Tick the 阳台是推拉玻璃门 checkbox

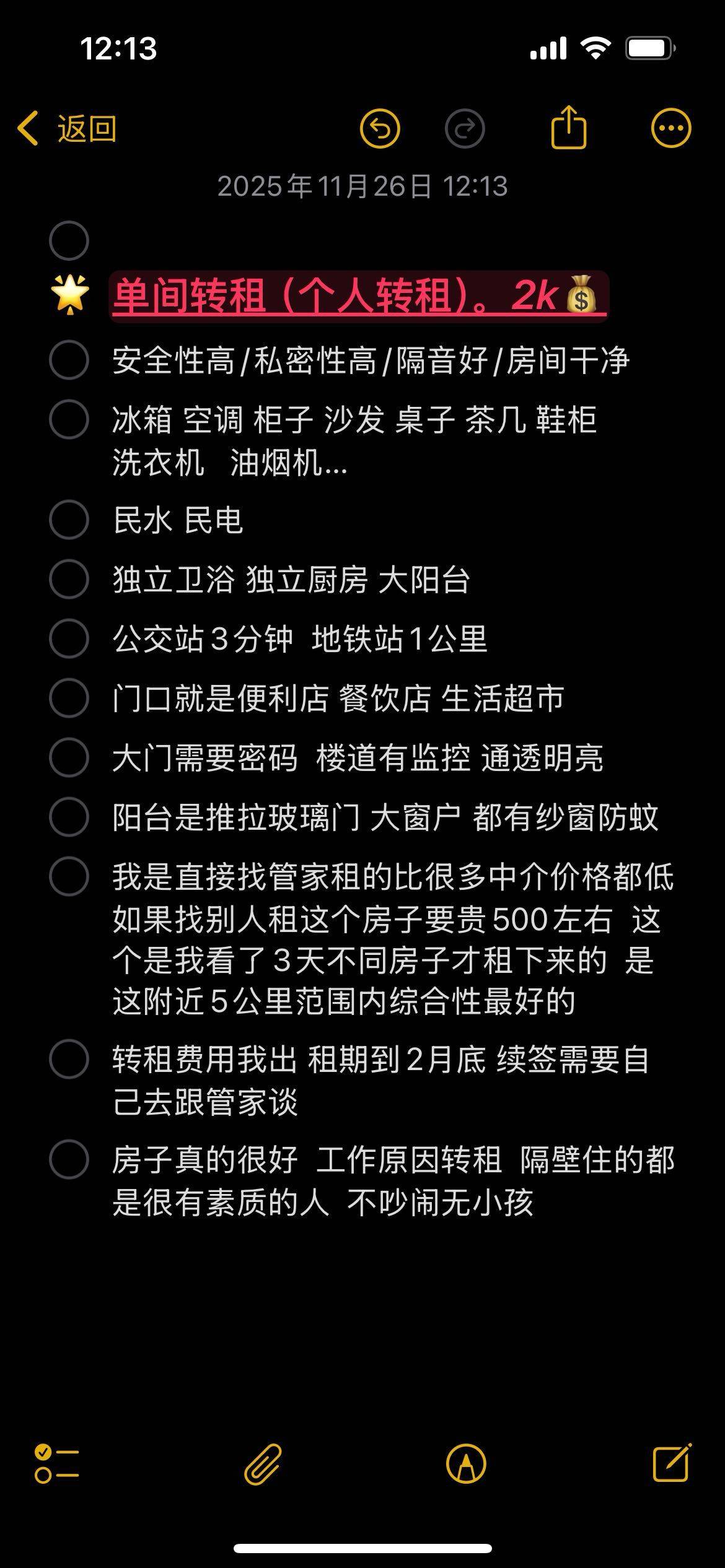[x=69, y=817]
